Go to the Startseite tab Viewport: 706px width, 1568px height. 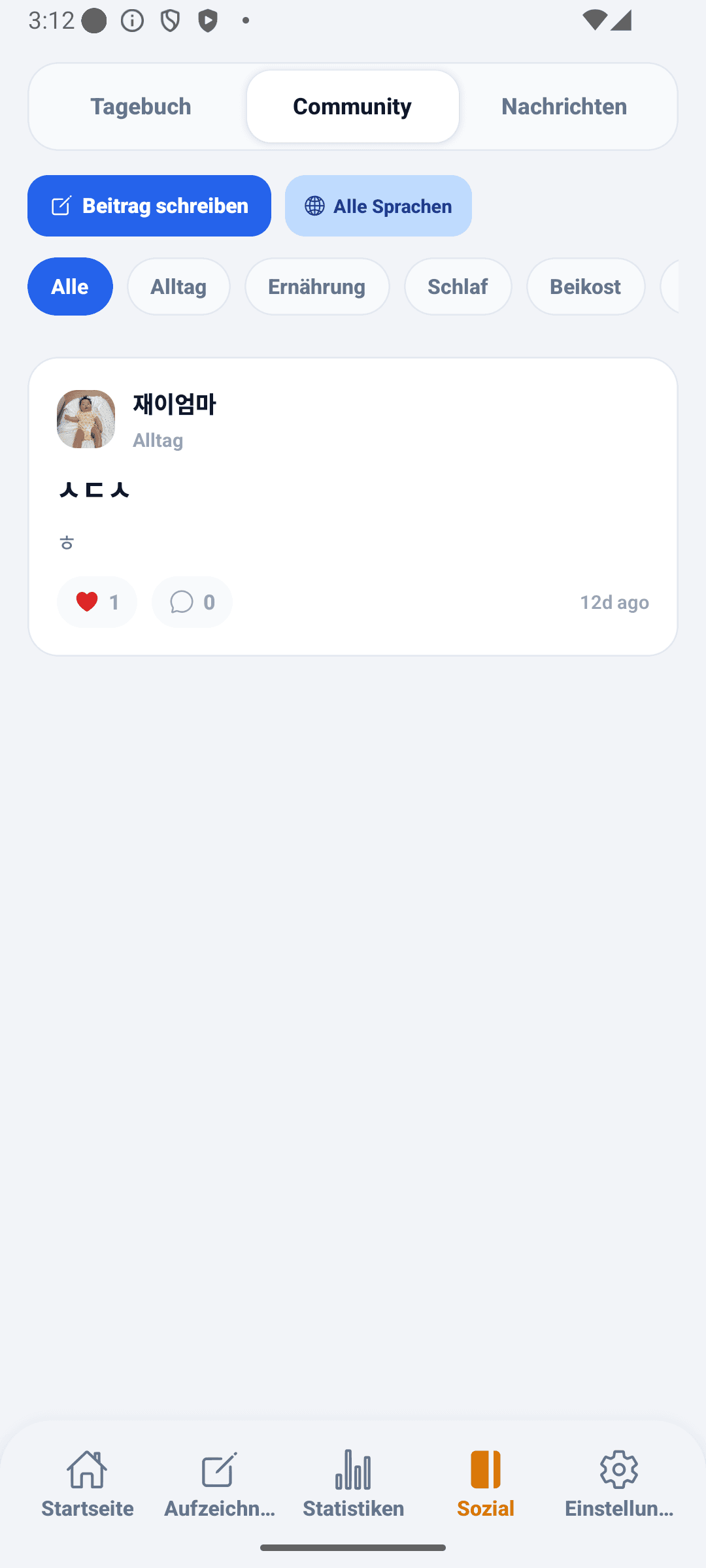point(87,1484)
